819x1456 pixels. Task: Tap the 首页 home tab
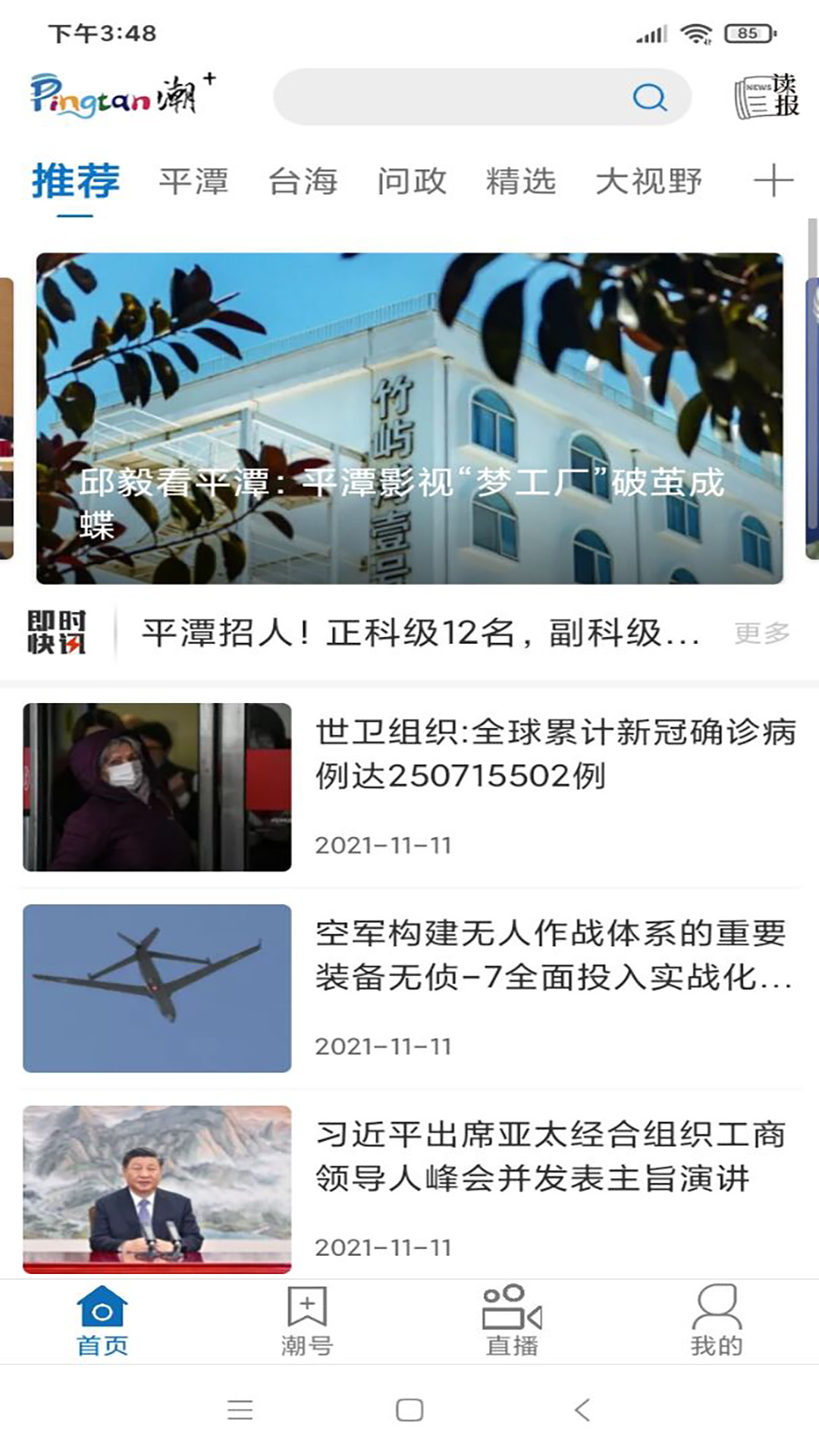[x=102, y=1321]
